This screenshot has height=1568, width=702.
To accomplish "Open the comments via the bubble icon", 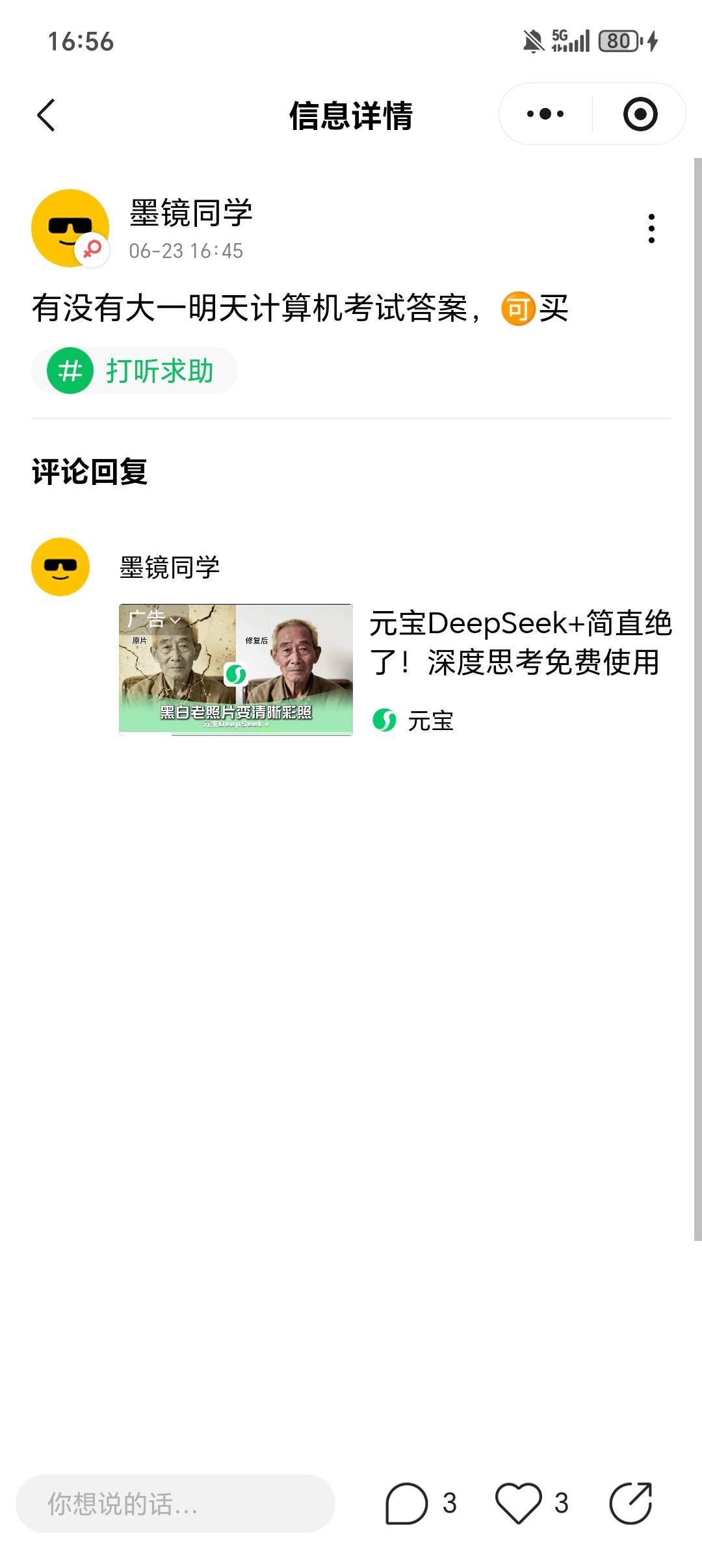I will coord(407,1504).
